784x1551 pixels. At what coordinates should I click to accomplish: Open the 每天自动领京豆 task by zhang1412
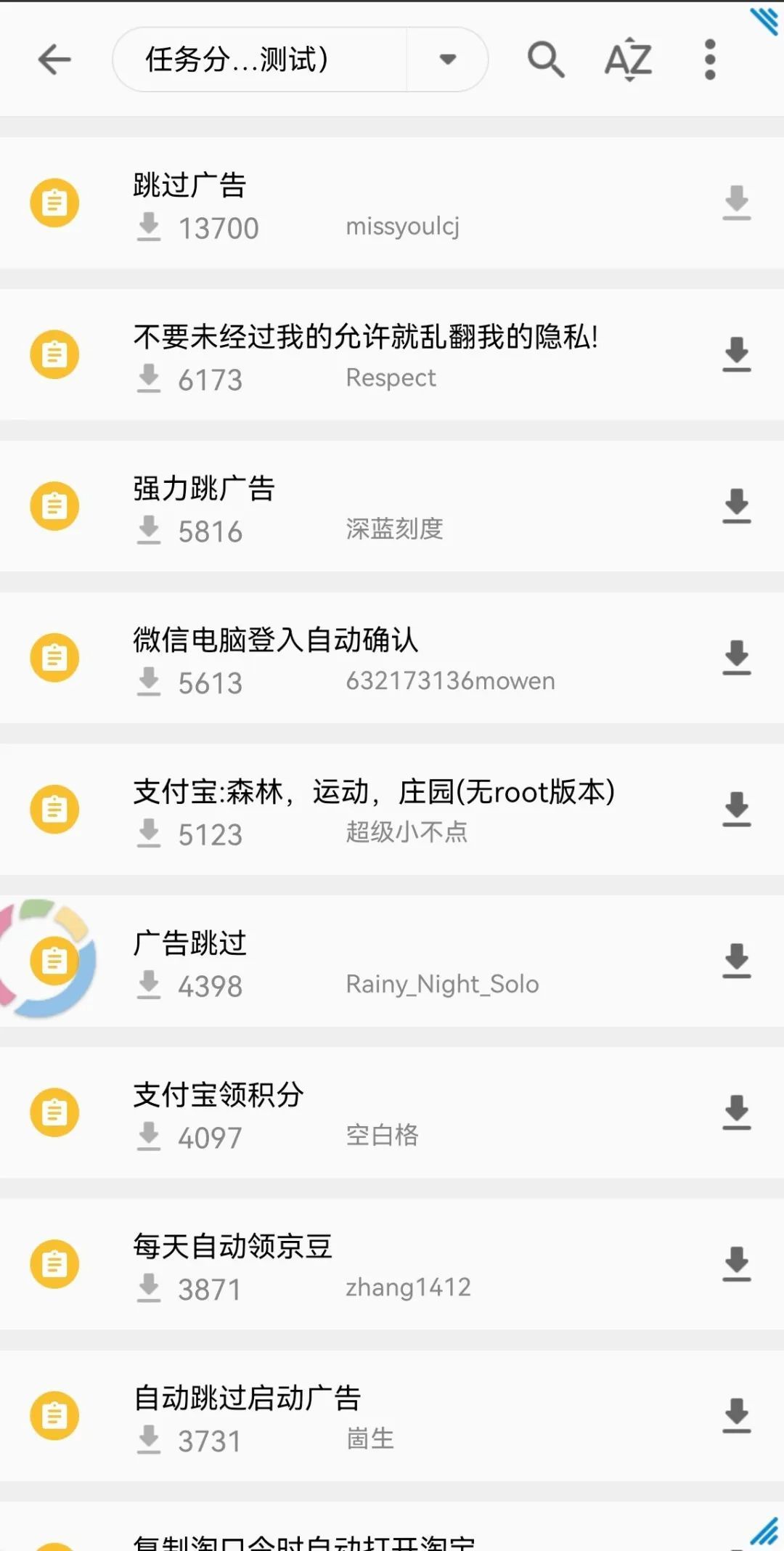[x=363, y=1264]
